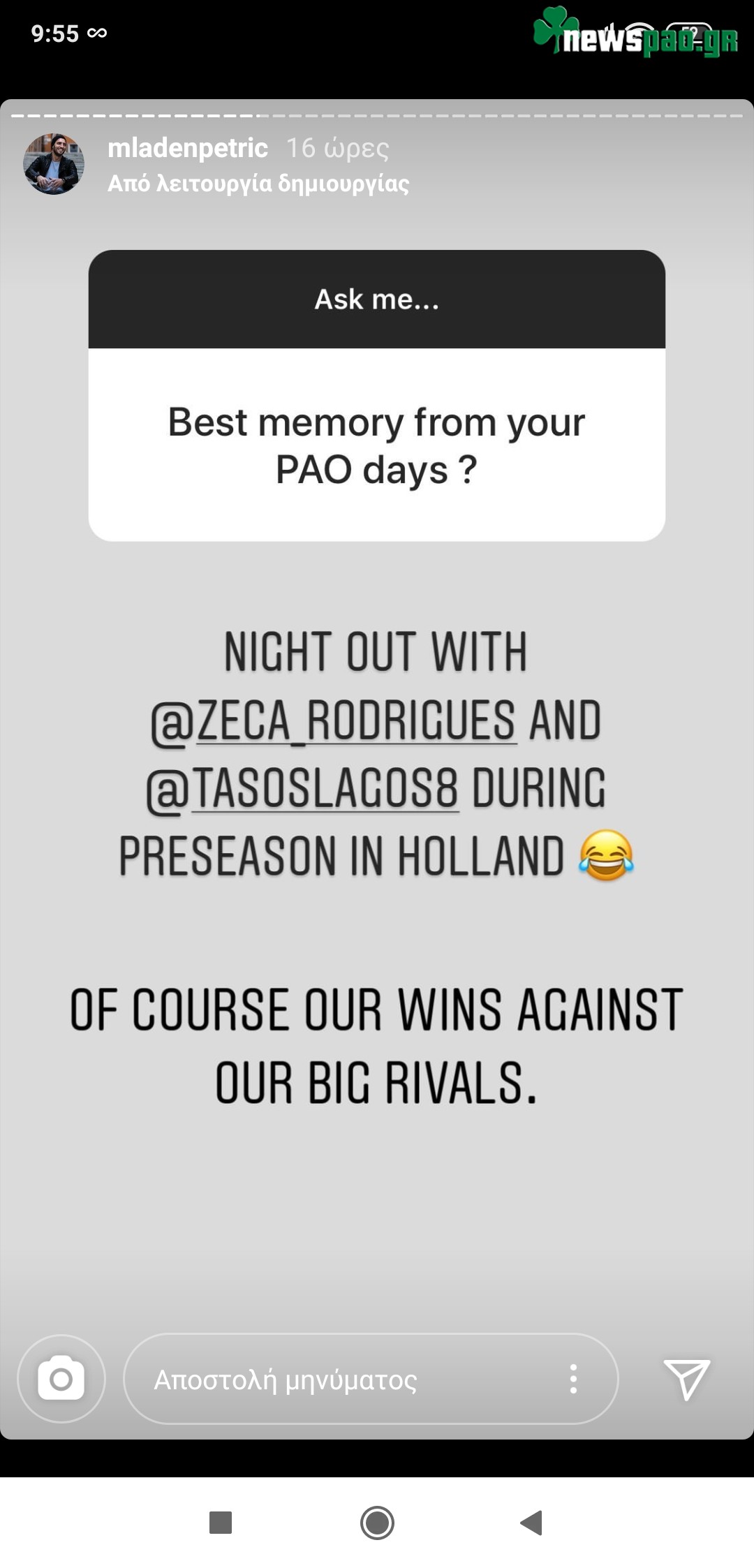The image size is (754, 1568).
Task: Open the @ZECA_RODRIGUES mention
Action: pyautogui.click(x=334, y=721)
